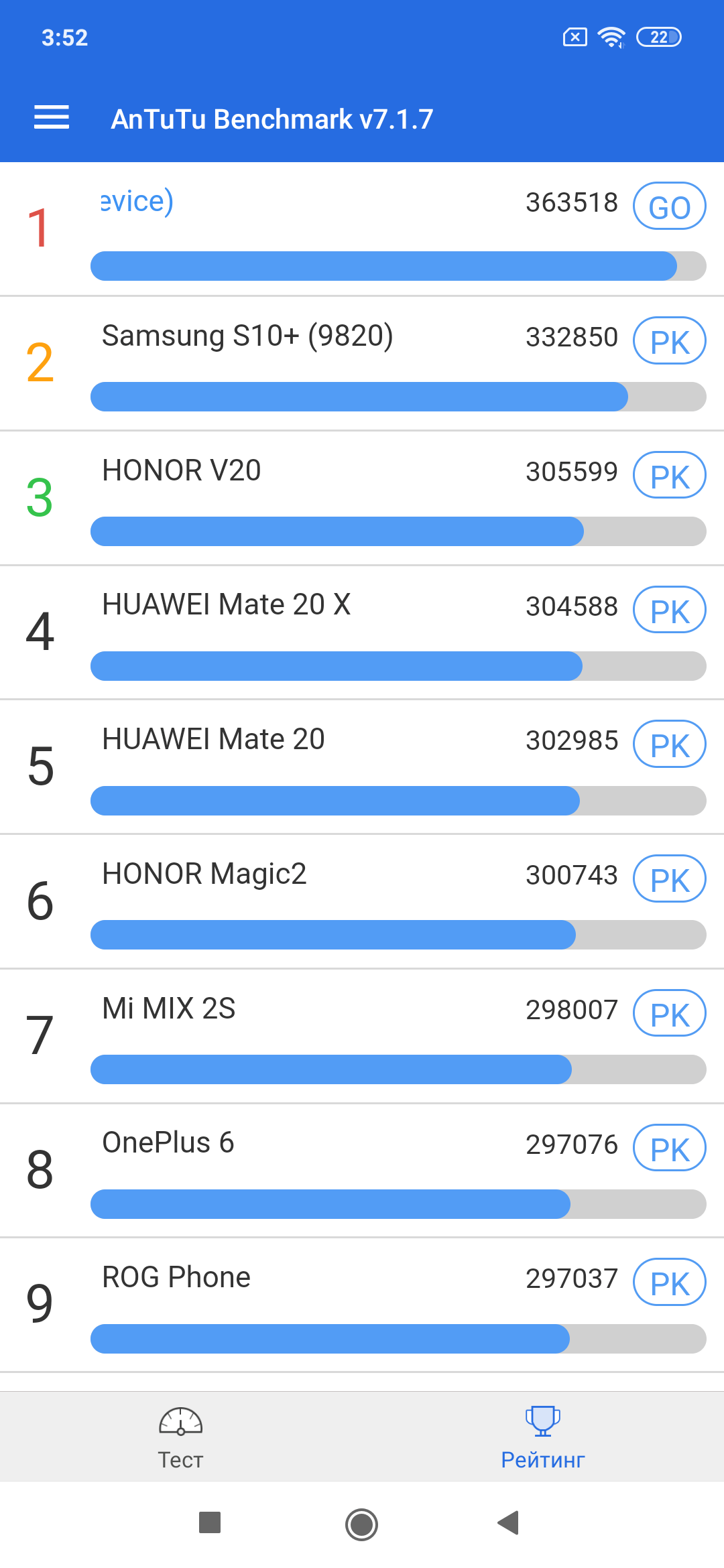Image resolution: width=724 pixels, height=1568 pixels.
Task: Go back using the system back button
Action: [509, 1523]
